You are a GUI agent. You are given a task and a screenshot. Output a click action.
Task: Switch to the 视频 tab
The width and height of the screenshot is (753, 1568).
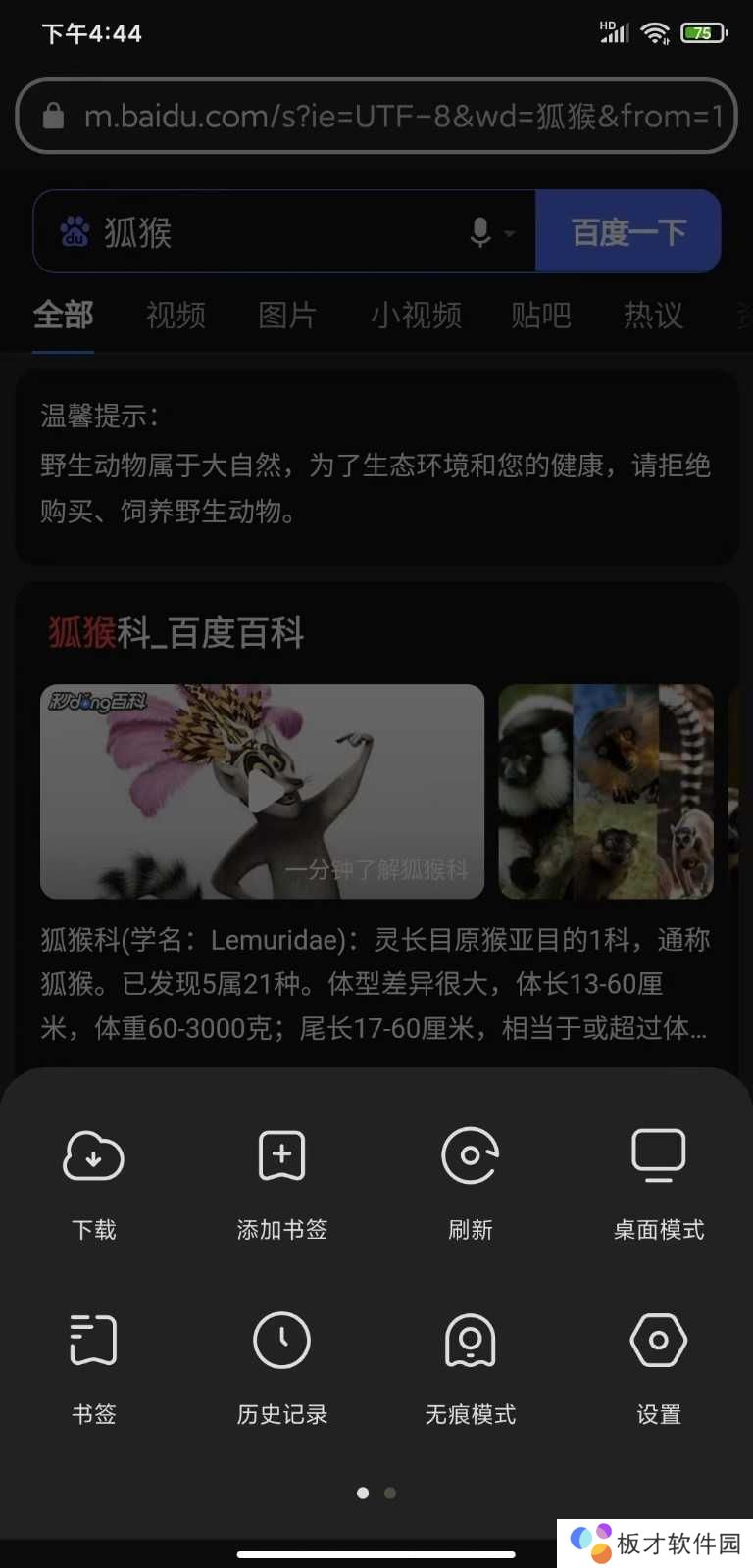[176, 316]
